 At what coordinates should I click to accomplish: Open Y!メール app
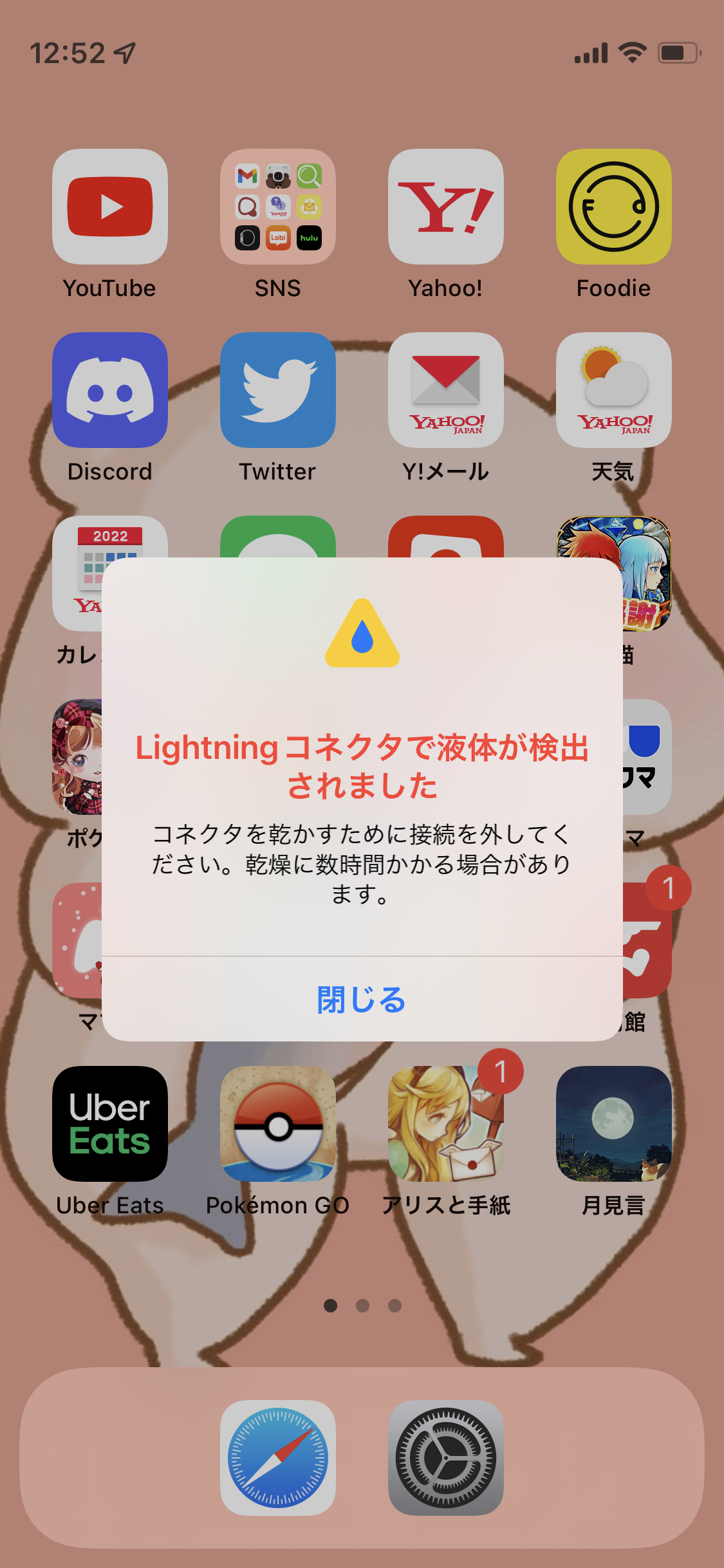[446, 390]
